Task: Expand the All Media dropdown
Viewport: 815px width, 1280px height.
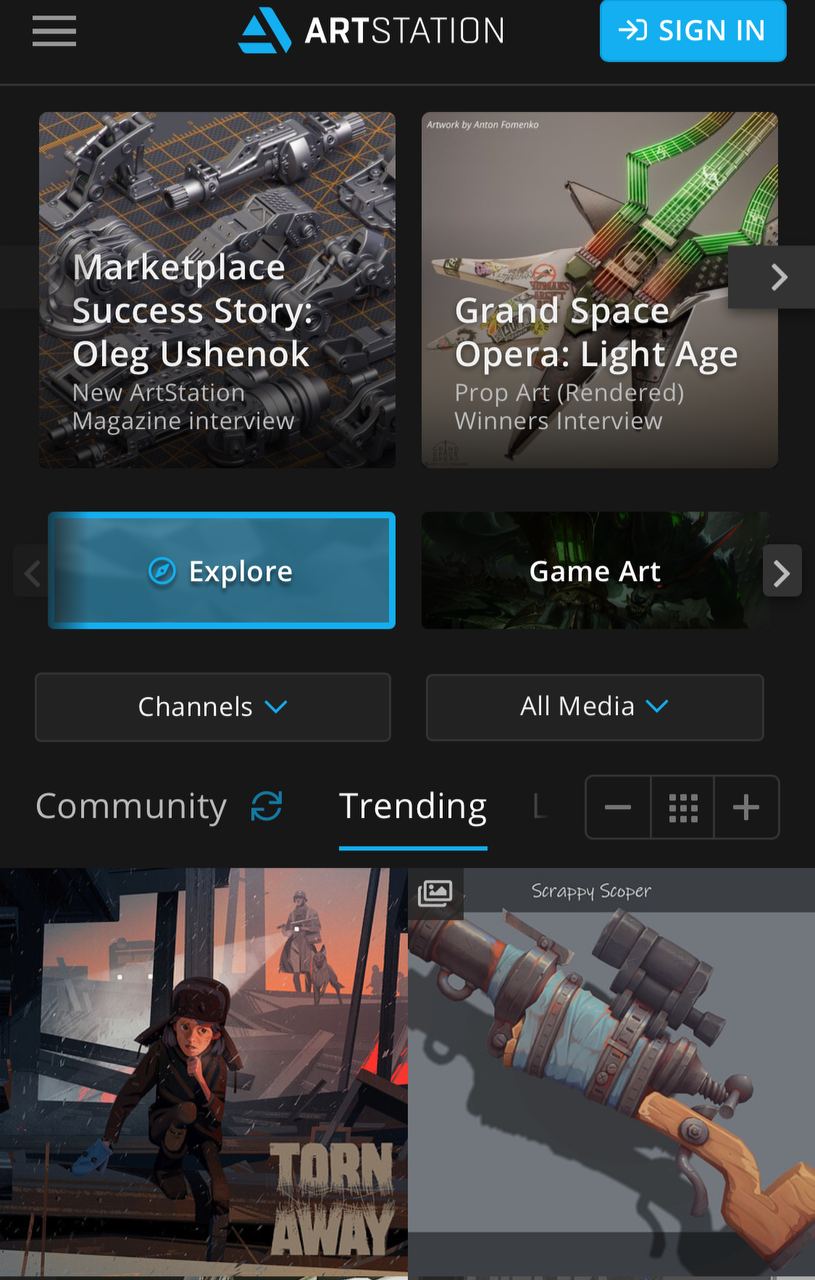Action: point(594,707)
